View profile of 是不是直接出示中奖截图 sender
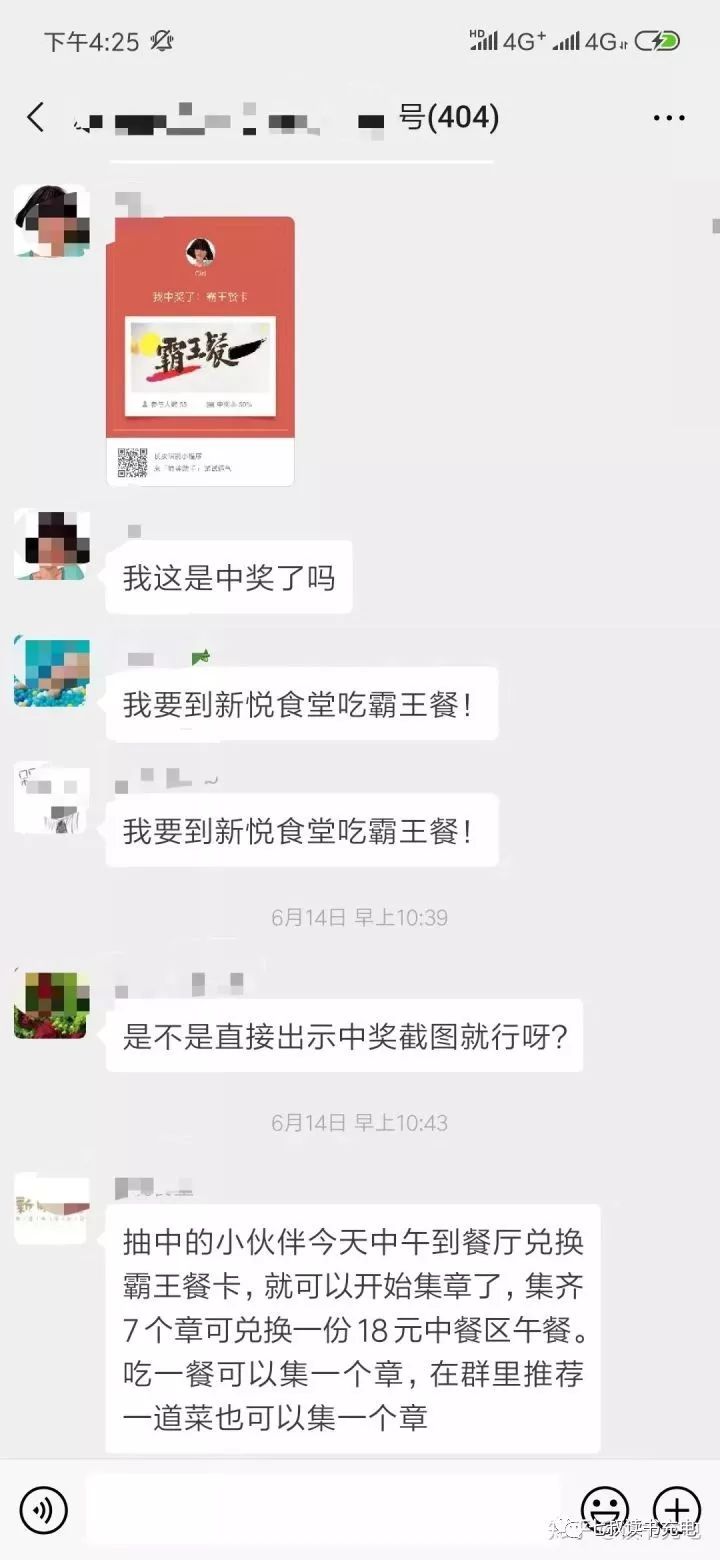 pos(51,1004)
